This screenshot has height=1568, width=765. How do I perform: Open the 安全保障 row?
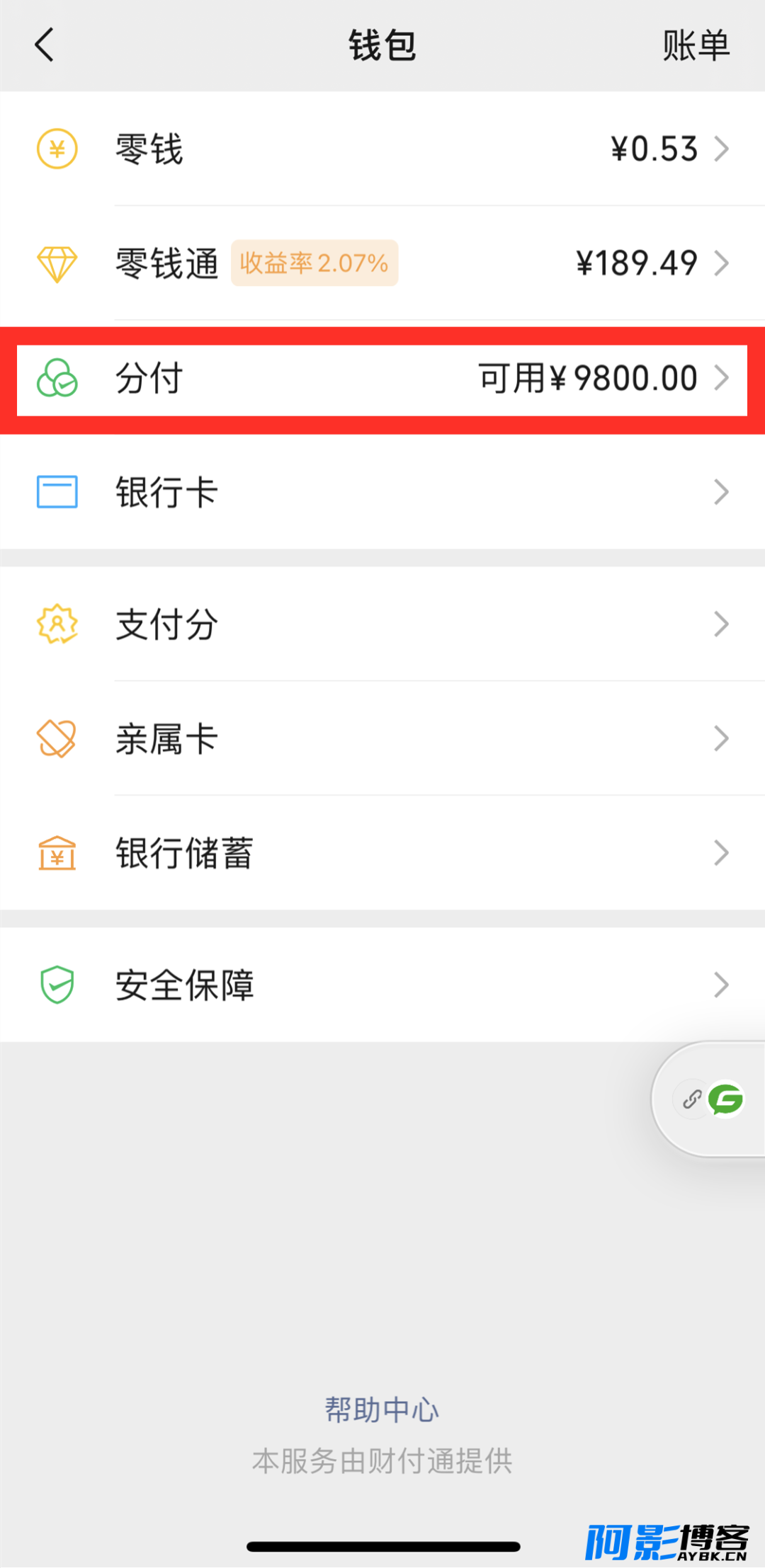click(382, 985)
